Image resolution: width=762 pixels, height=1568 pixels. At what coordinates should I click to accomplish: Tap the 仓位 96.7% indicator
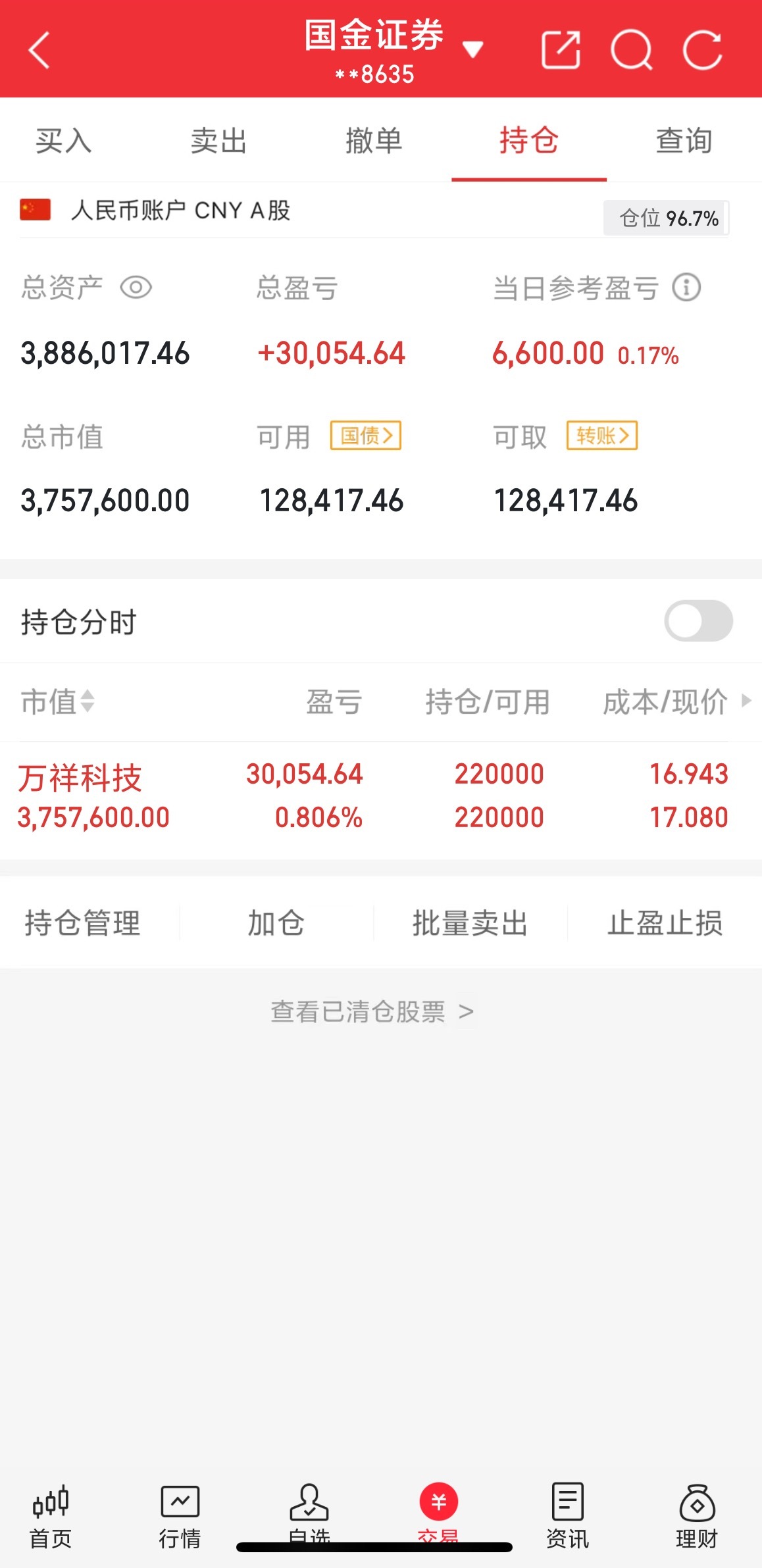[666, 218]
